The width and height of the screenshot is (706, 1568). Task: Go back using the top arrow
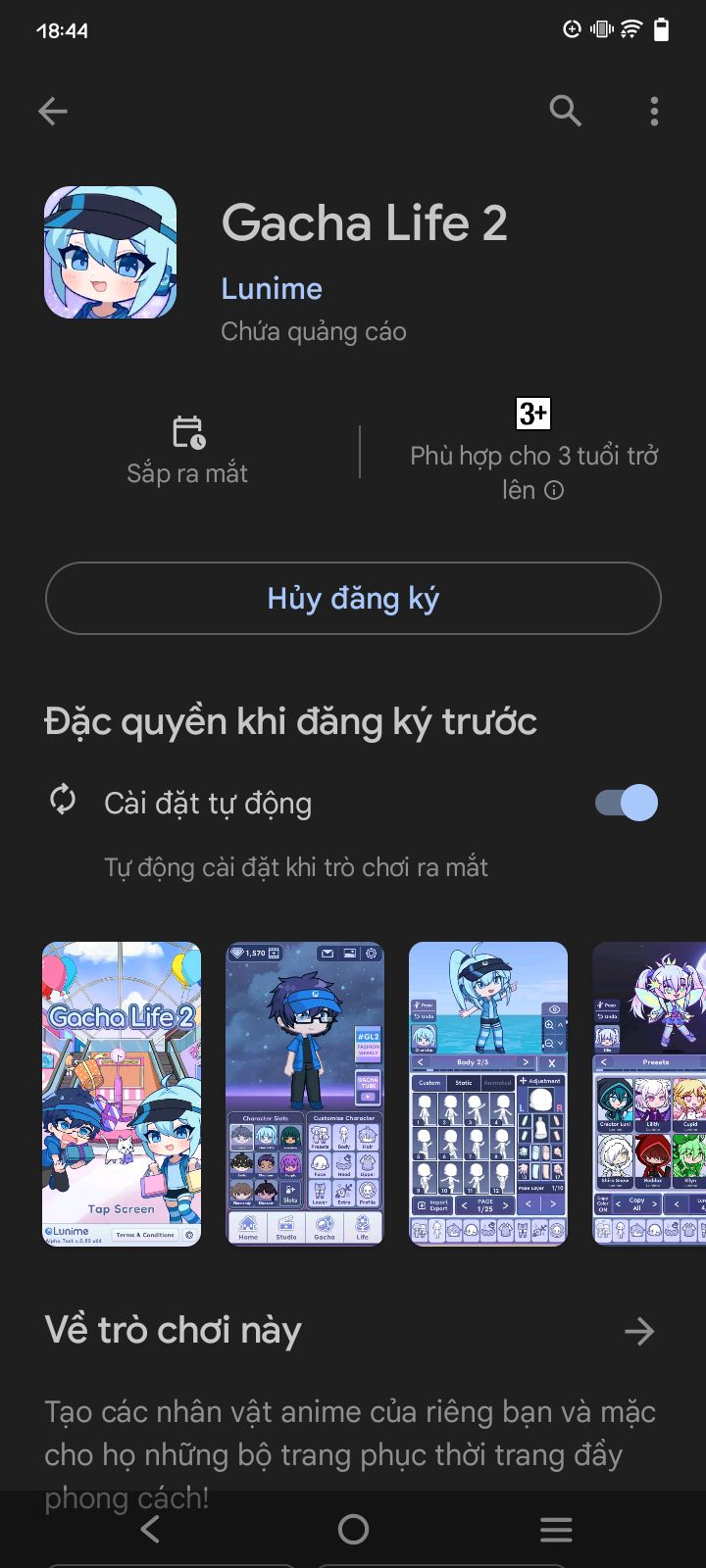(53, 112)
